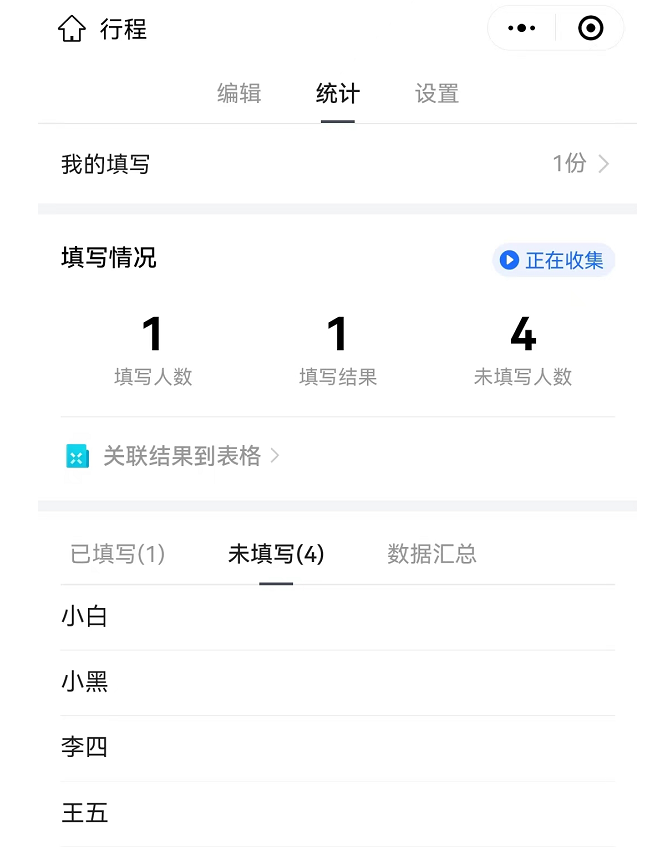Switch to the 编辑 tab
The height and width of the screenshot is (853, 665).
(x=239, y=94)
